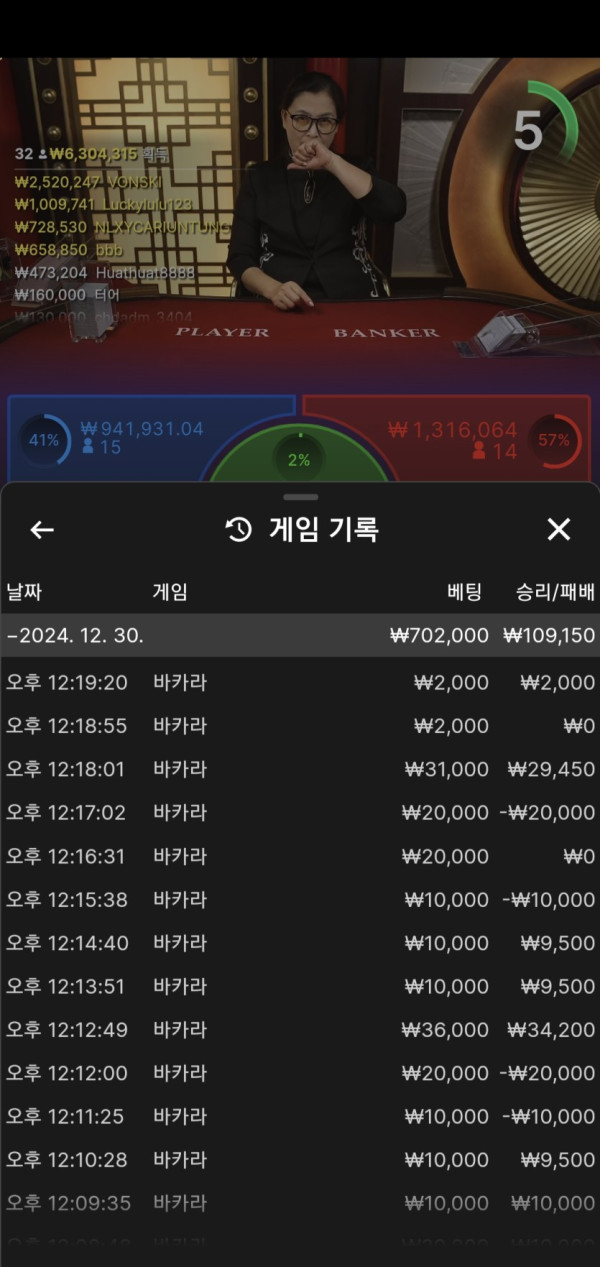Open the 오후 12:12:00 baccarat record
The image size is (600, 1267).
pyautogui.click(x=300, y=1073)
